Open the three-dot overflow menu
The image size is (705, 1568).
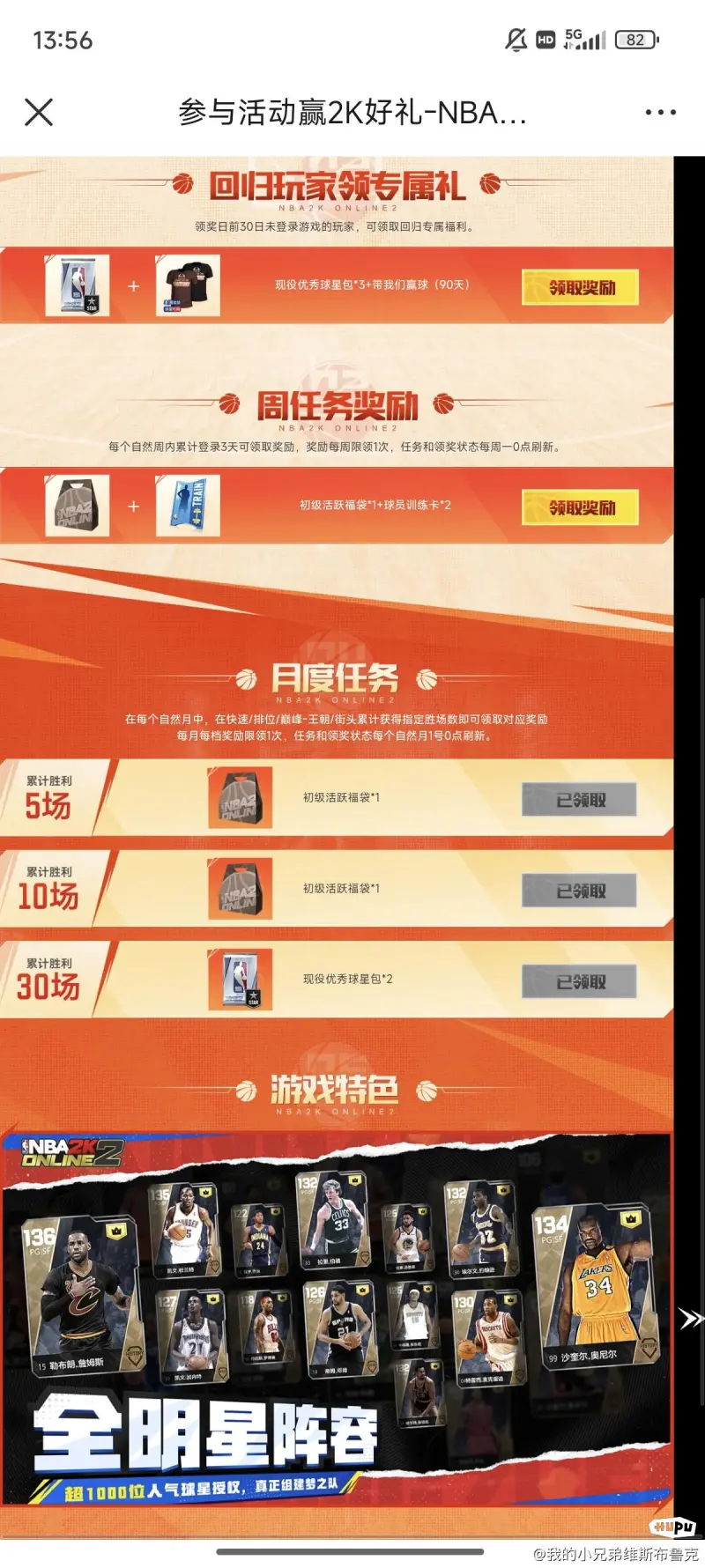pyautogui.click(x=660, y=112)
